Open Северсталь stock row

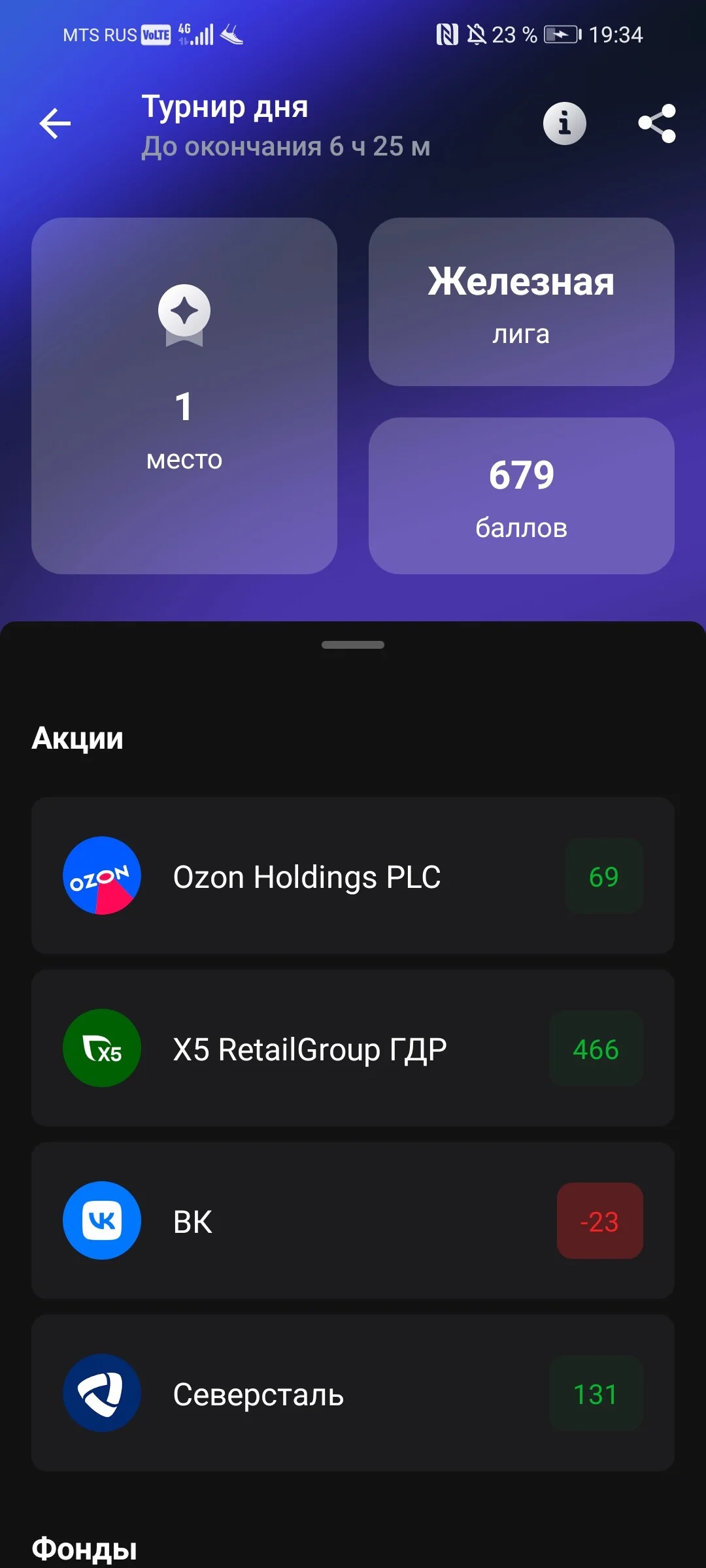[x=353, y=1393]
